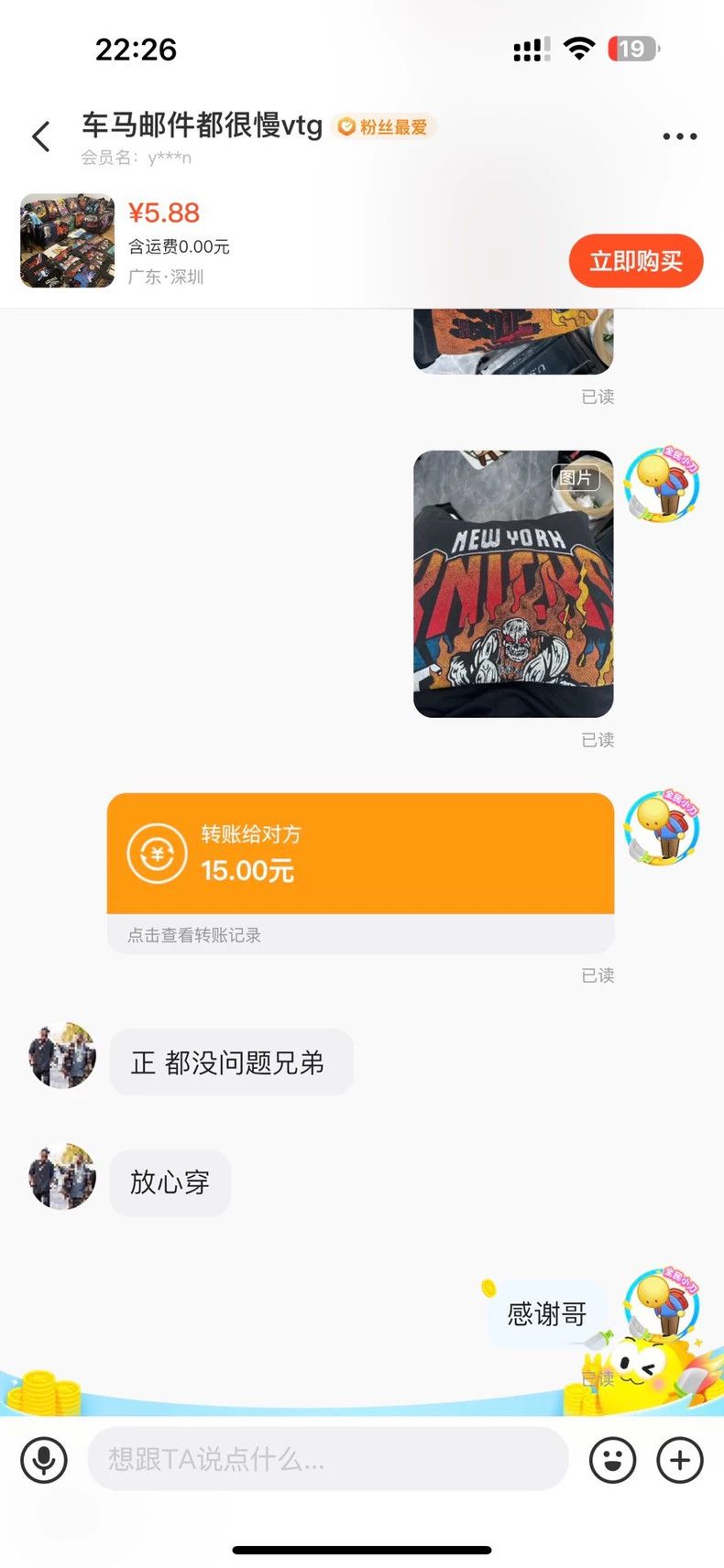
Task: Tap 点击查看转账记录 to view the transfer record
Action: point(194,935)
